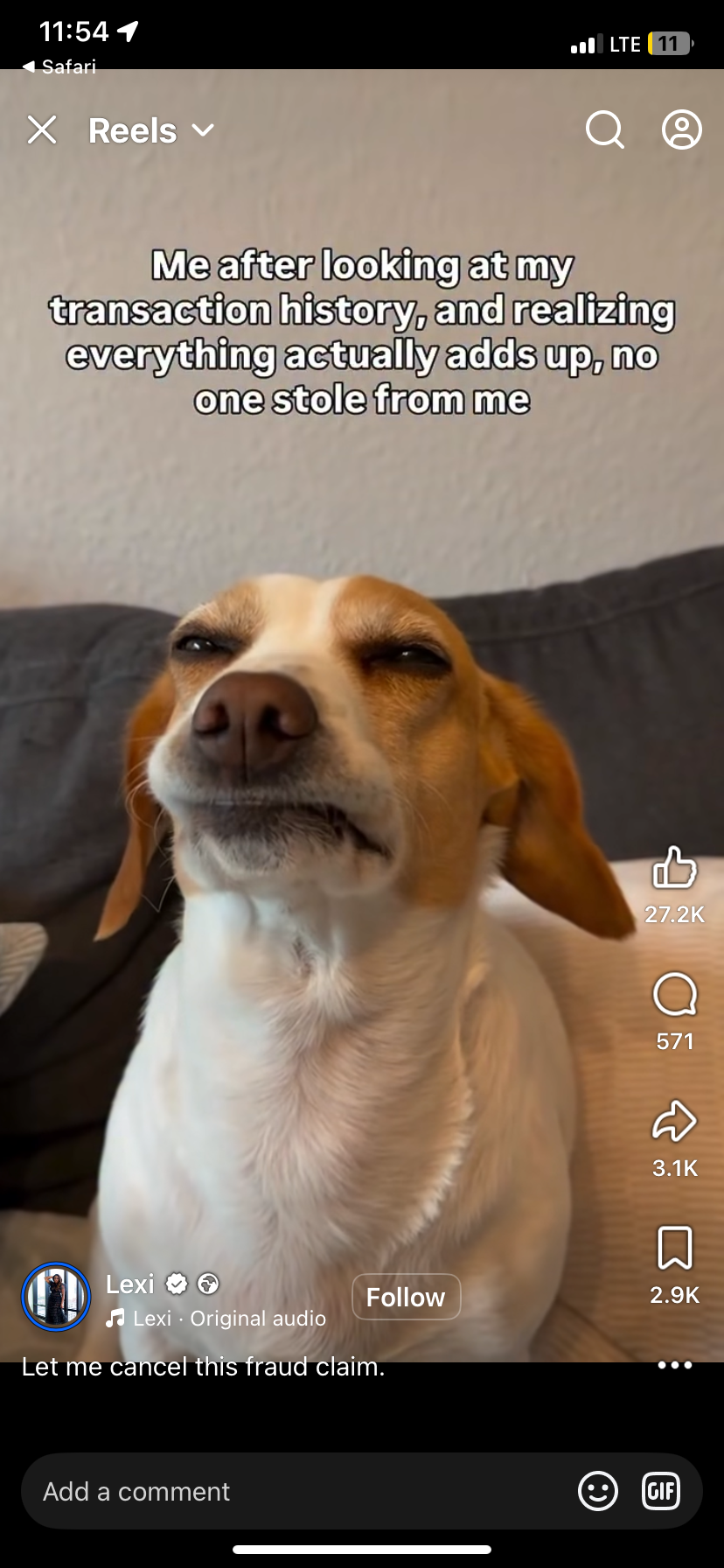The width and height of the screenshot is (724, 1568).
Task: Open the emoji picker
Action: pos(598,1491)
